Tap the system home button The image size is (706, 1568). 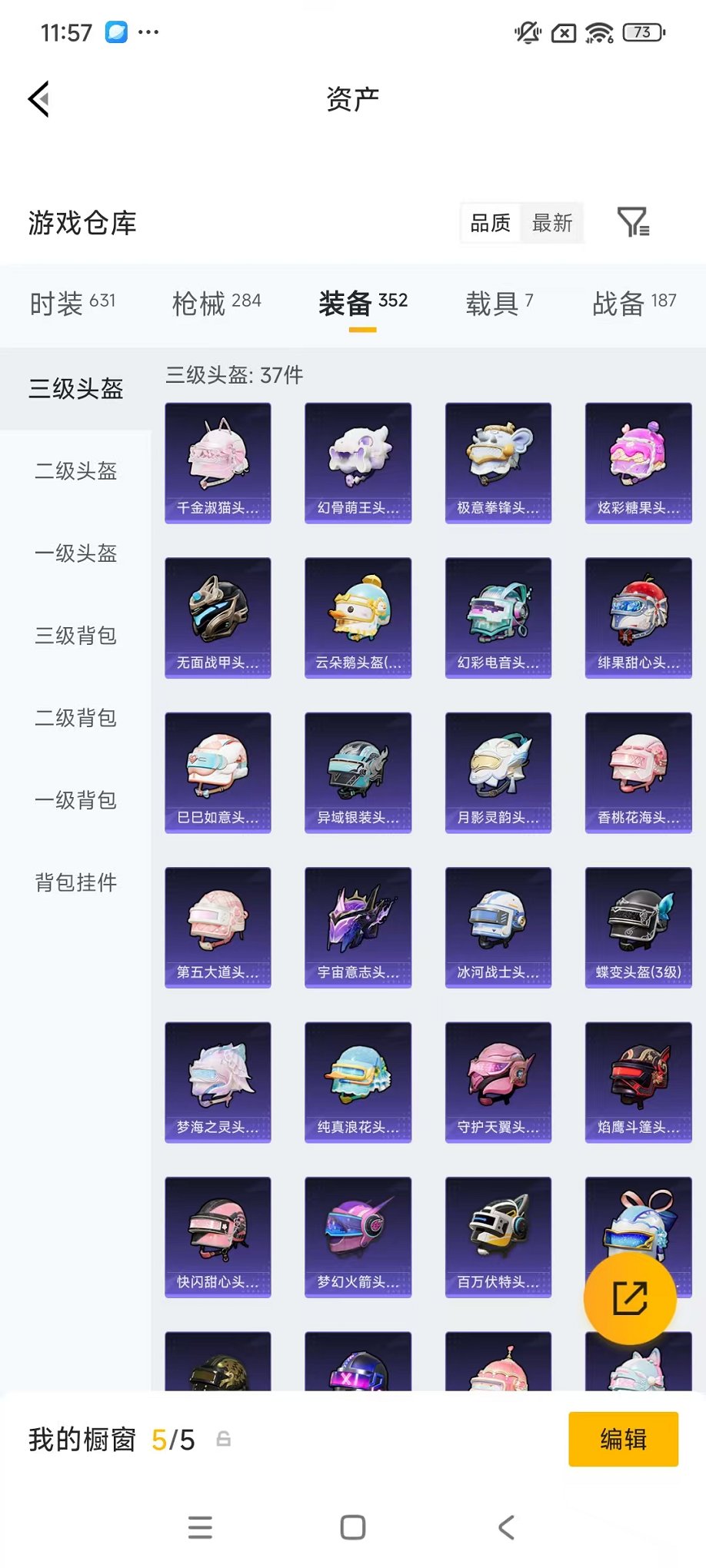(x=352, y=1526)
